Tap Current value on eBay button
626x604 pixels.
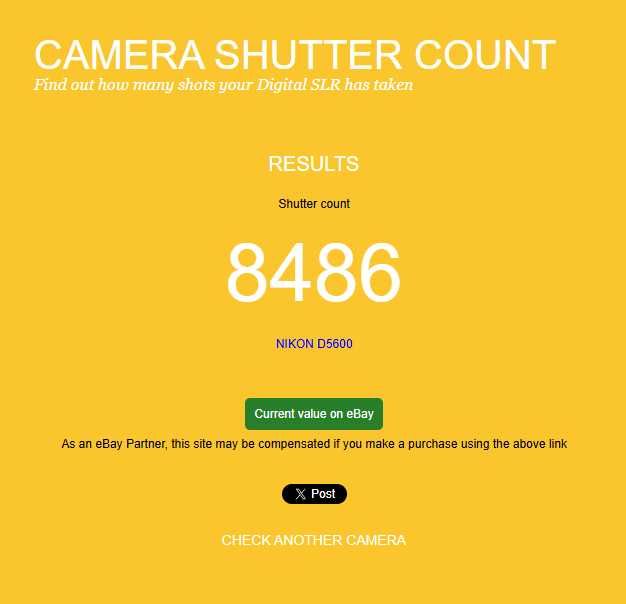pyautogui.click(x=314, y=414)
